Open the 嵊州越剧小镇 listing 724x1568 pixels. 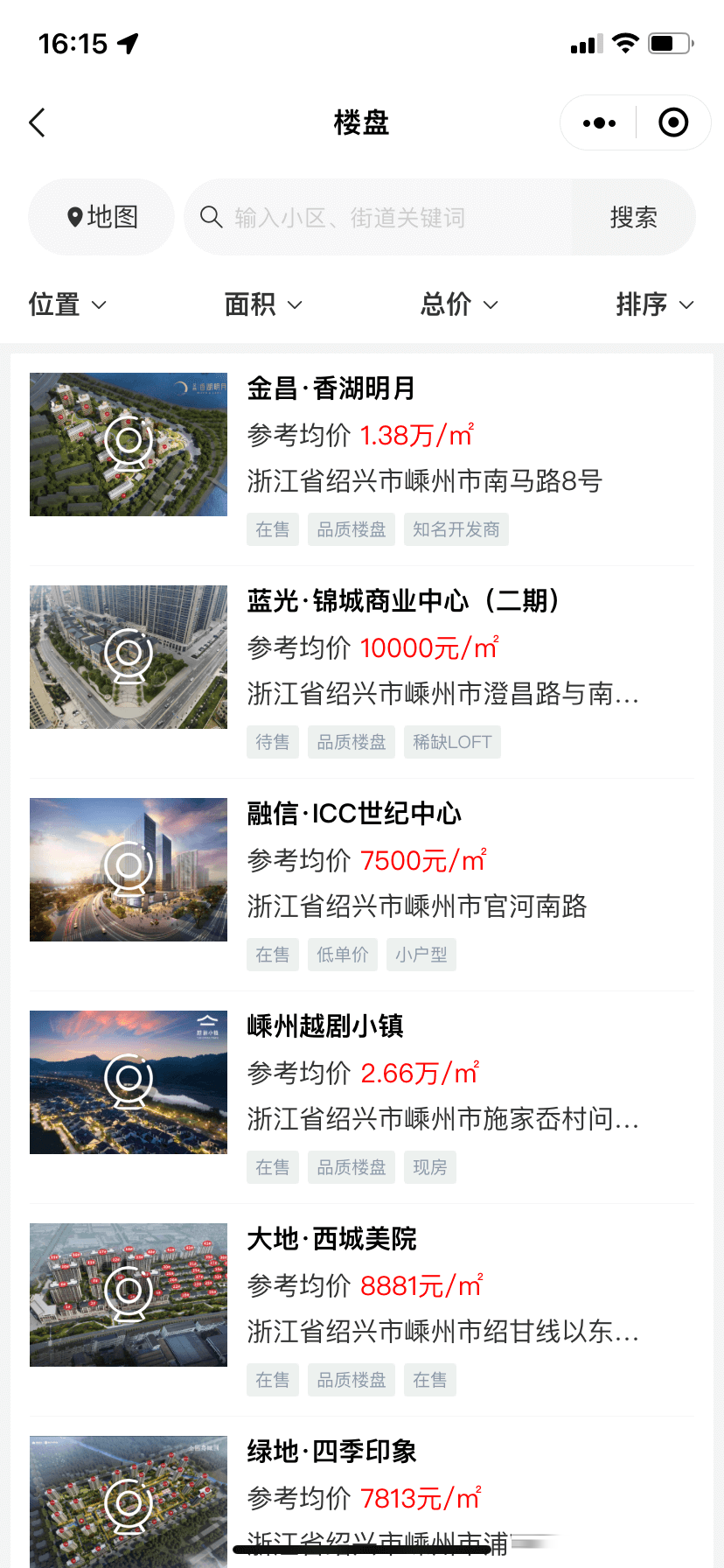(325, 1026)
